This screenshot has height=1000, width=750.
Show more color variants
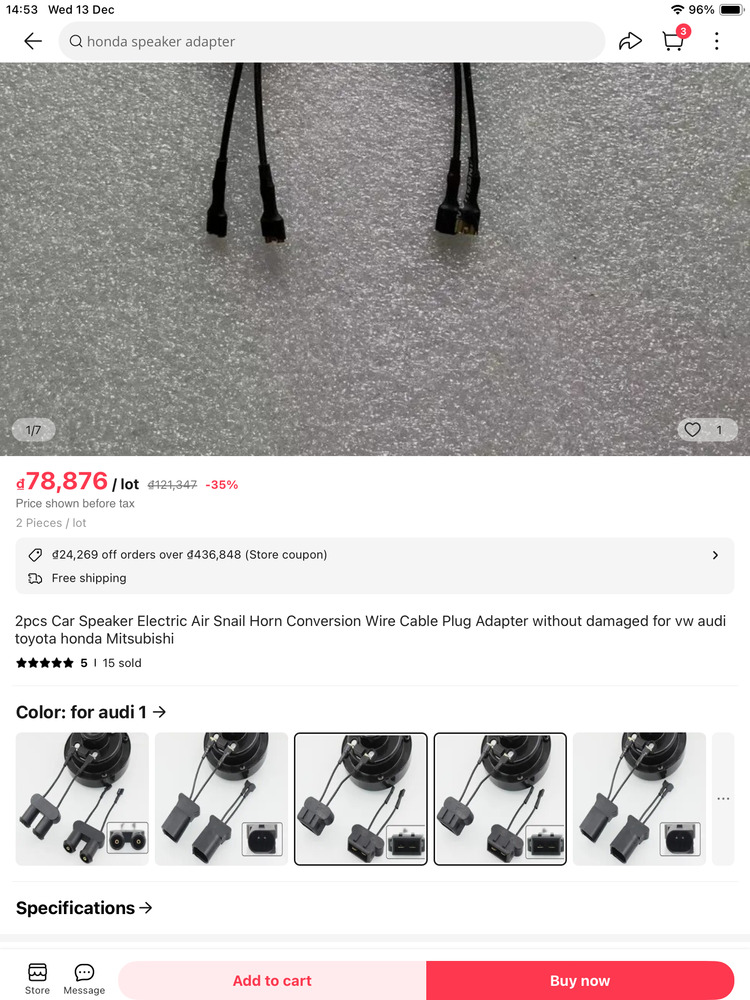pos(723,799)
